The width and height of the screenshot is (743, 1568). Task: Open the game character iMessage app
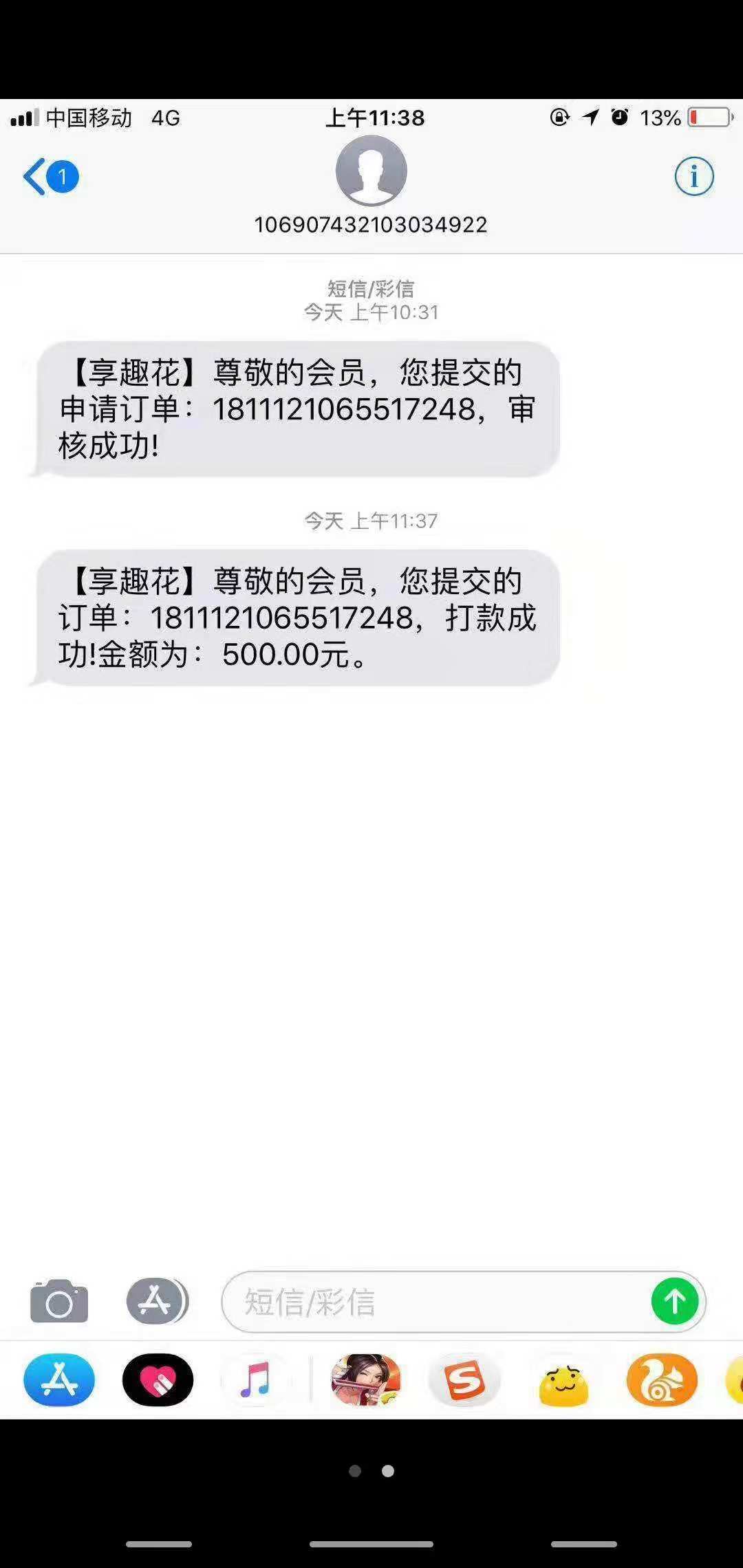click(x=366, y=1380)
